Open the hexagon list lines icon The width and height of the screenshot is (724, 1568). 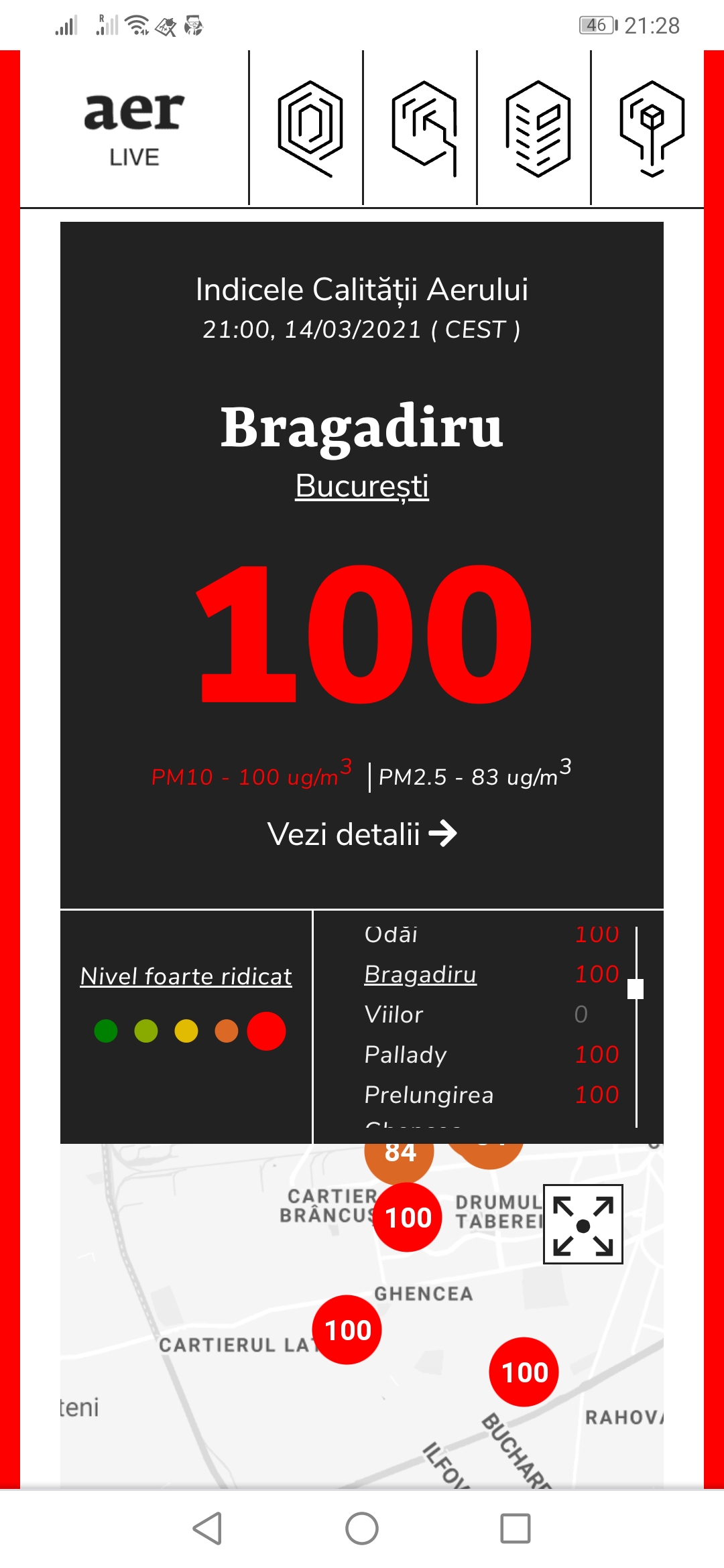(x=538, y=129)
